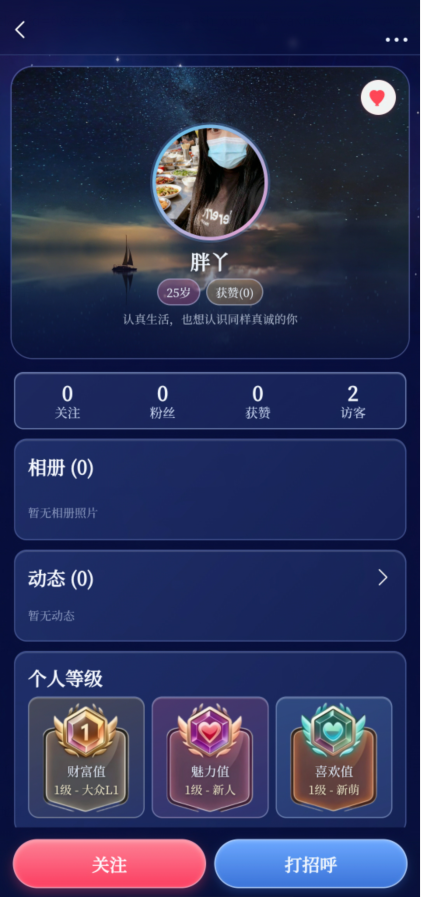Open the three-dot overflow menu

pyautogui.click(x=396, y=40)
